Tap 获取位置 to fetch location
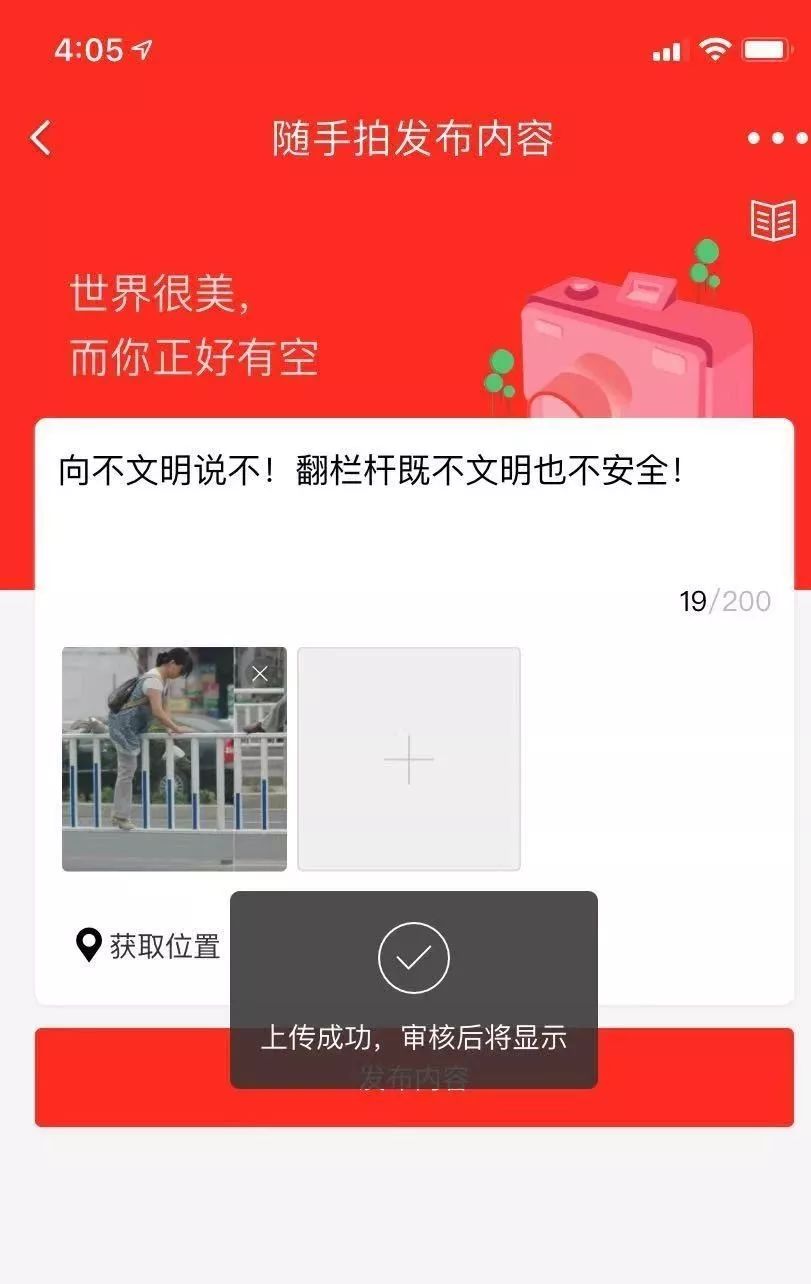 pyautogui.click(x=149, y=945)
